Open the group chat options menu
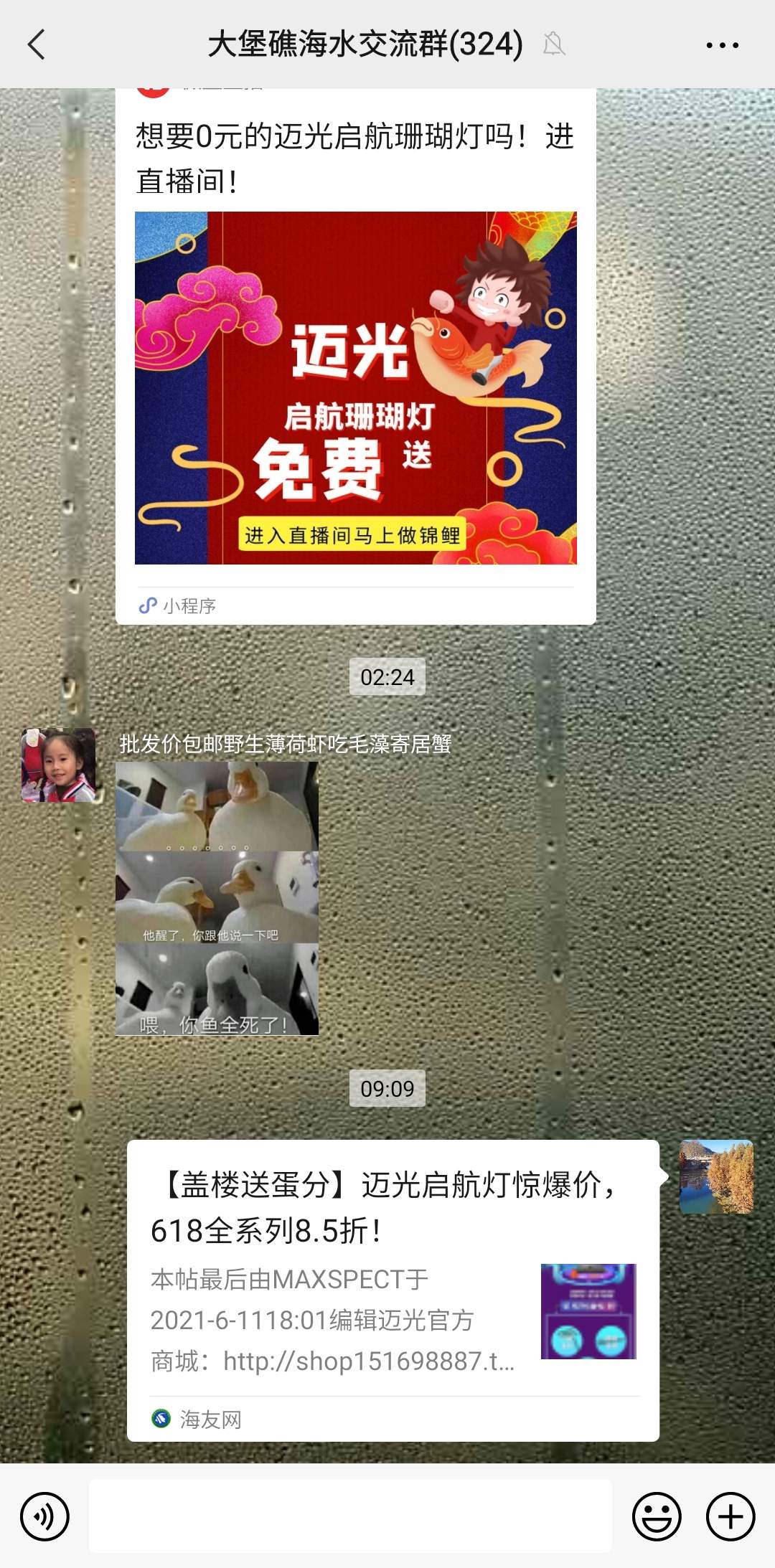This screenshot has width=775, height=1568. click(722, 44)
